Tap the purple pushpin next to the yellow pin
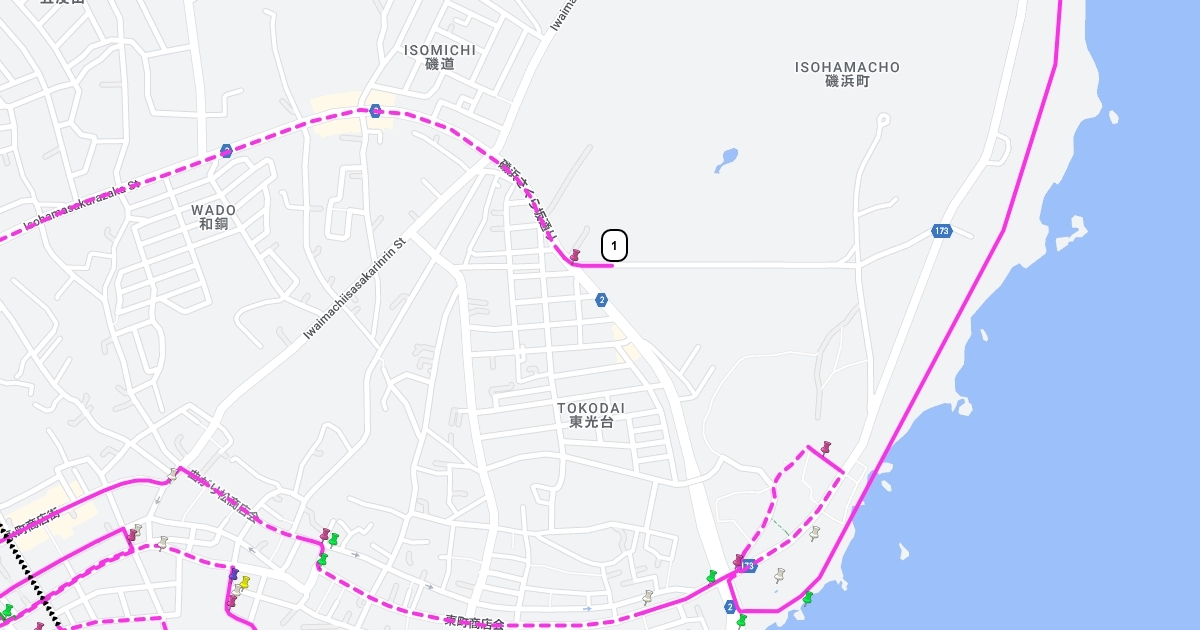Image resolution: width=1200 pixels, height=630 pixels. click(233, 575)
